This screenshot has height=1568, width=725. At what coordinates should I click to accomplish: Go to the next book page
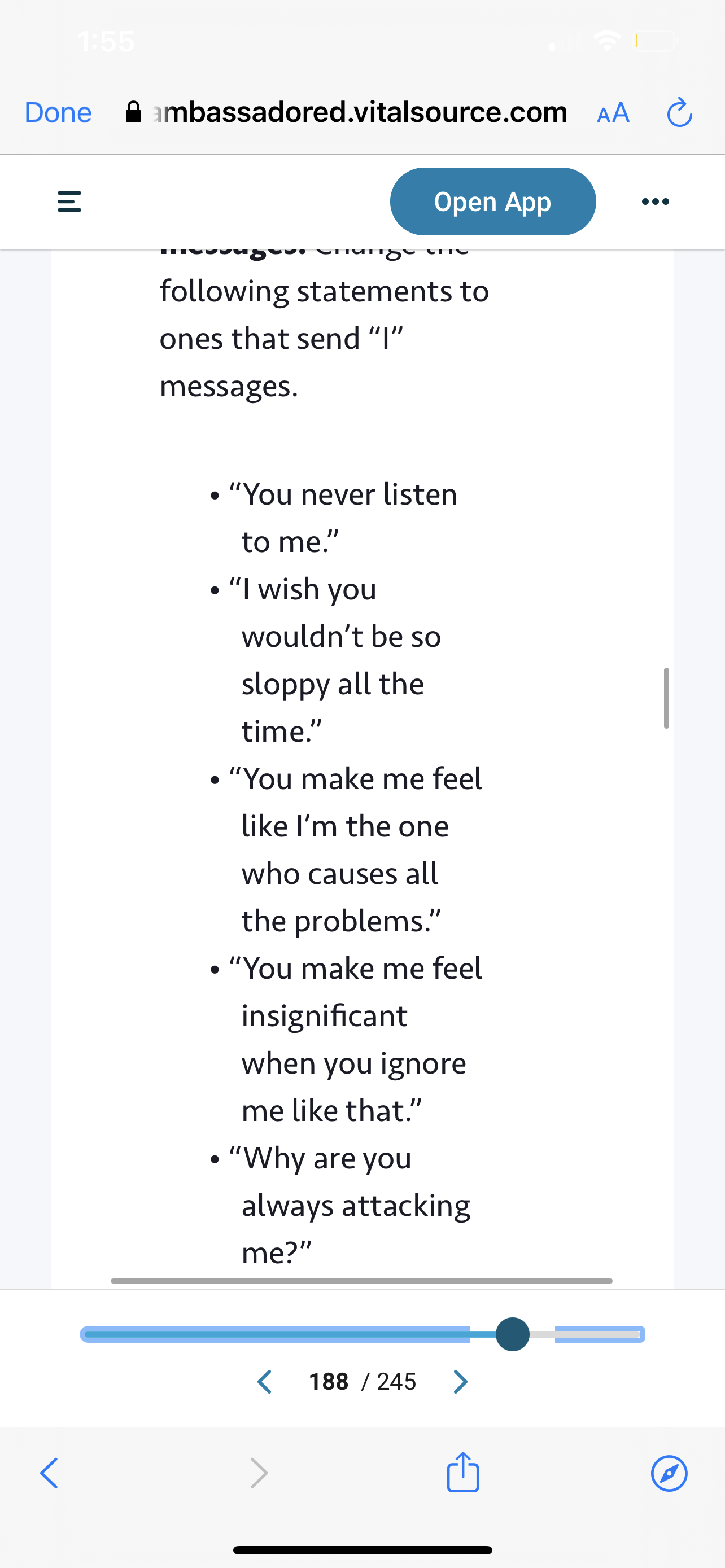[461, 1382]
